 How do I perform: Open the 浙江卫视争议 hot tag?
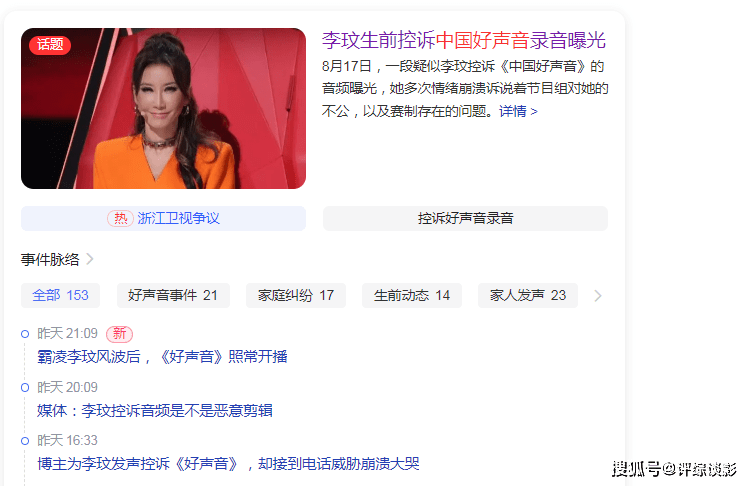tap(163, 218)
